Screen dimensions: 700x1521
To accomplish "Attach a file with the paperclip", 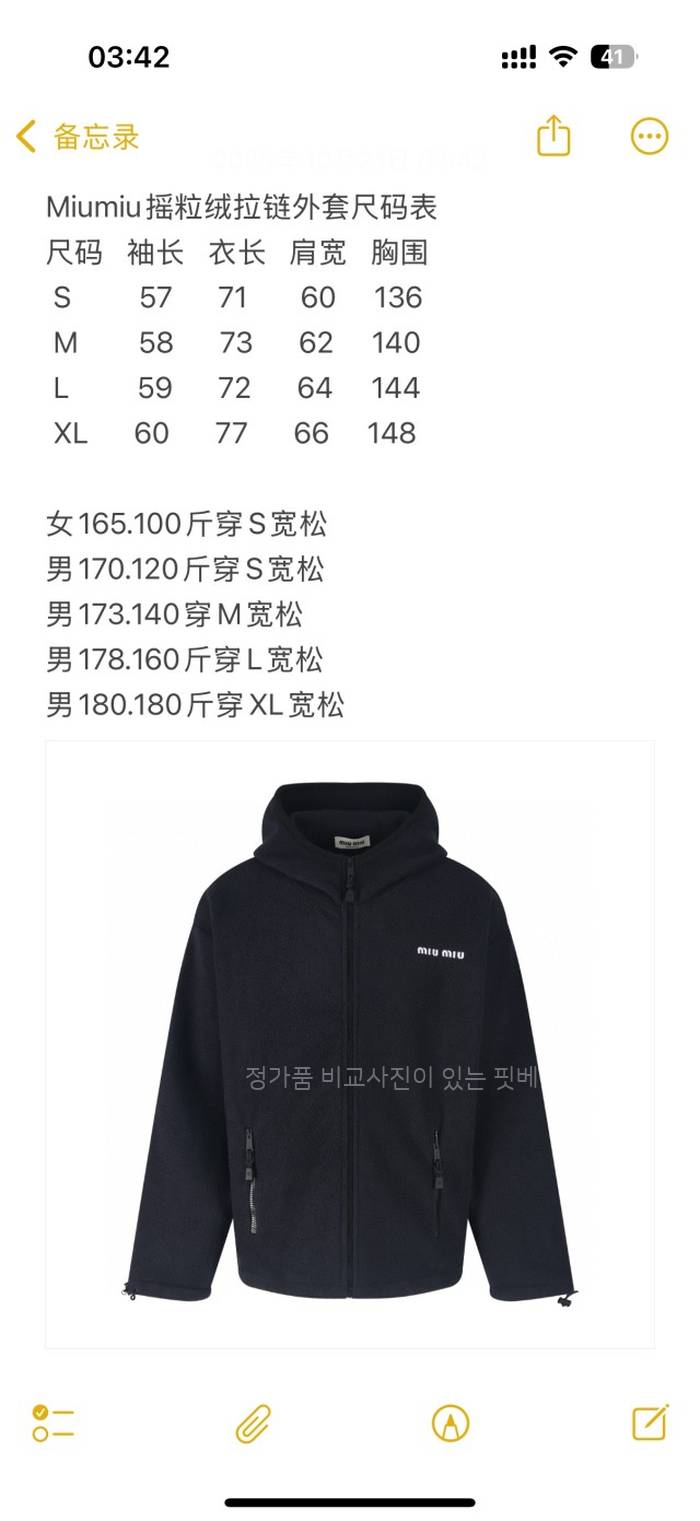I will [253, 1422].
